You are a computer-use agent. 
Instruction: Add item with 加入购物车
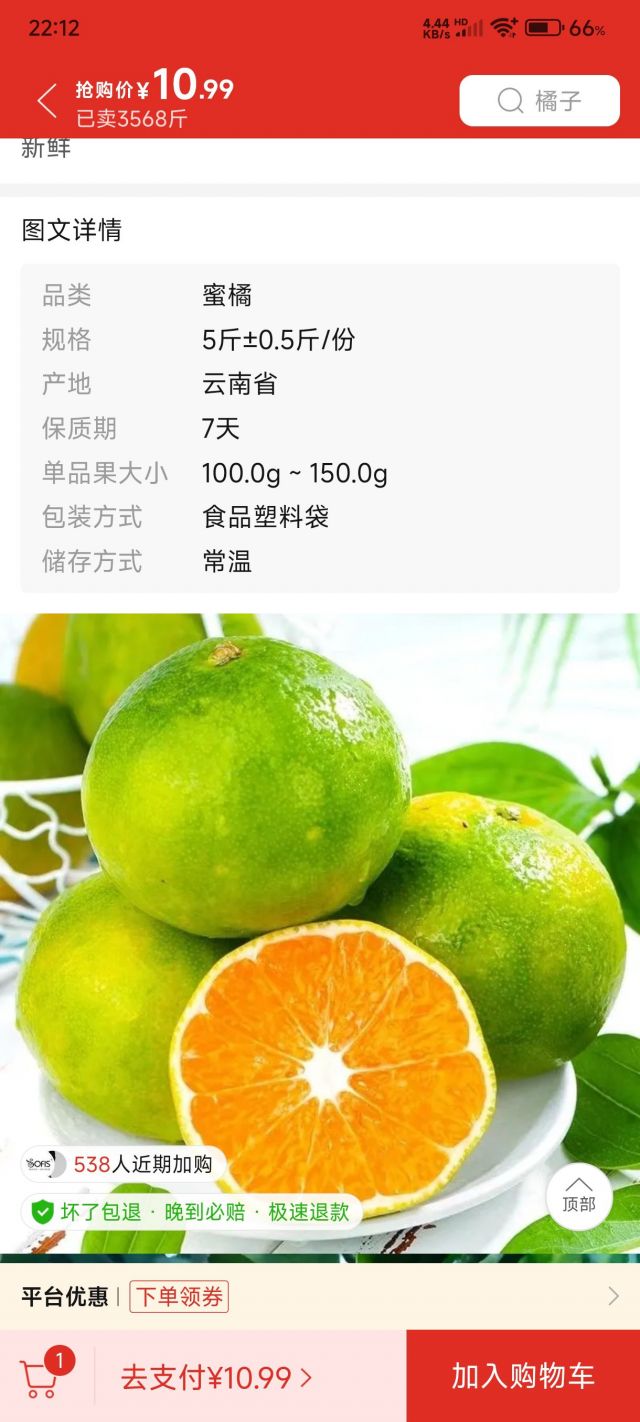click(523, 1376)
